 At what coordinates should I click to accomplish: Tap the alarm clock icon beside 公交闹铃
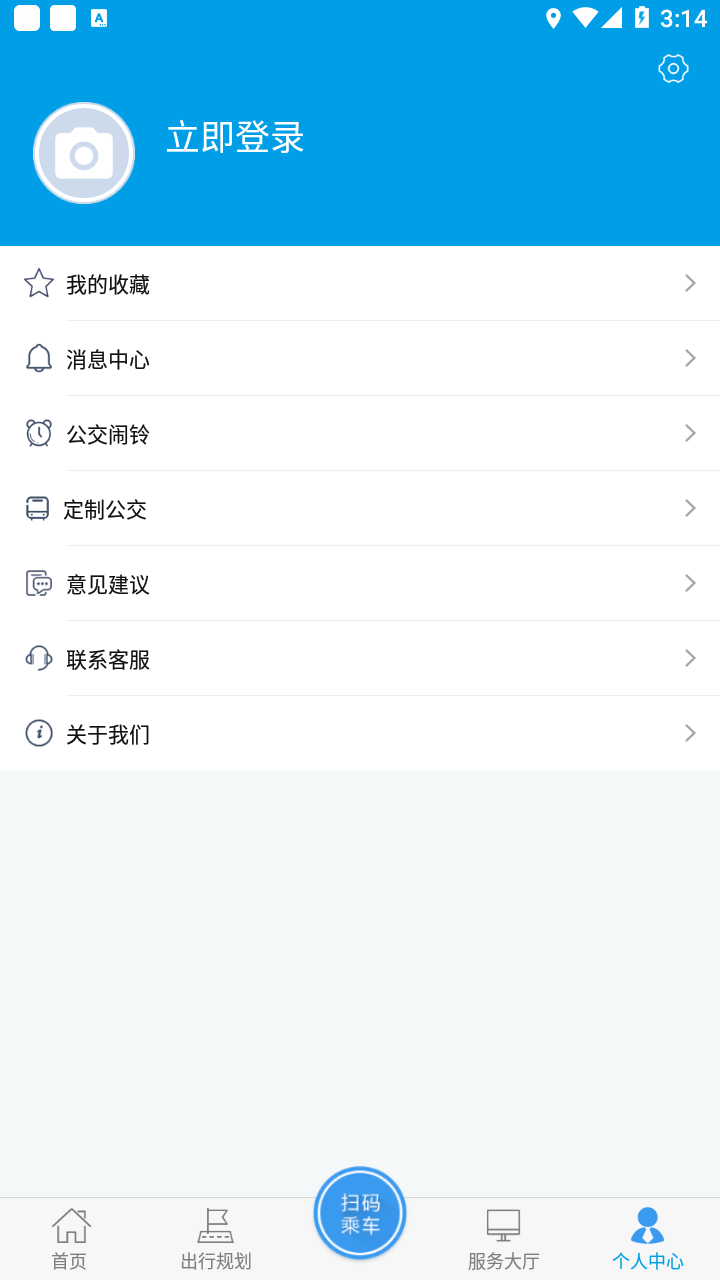coord(38,433)
